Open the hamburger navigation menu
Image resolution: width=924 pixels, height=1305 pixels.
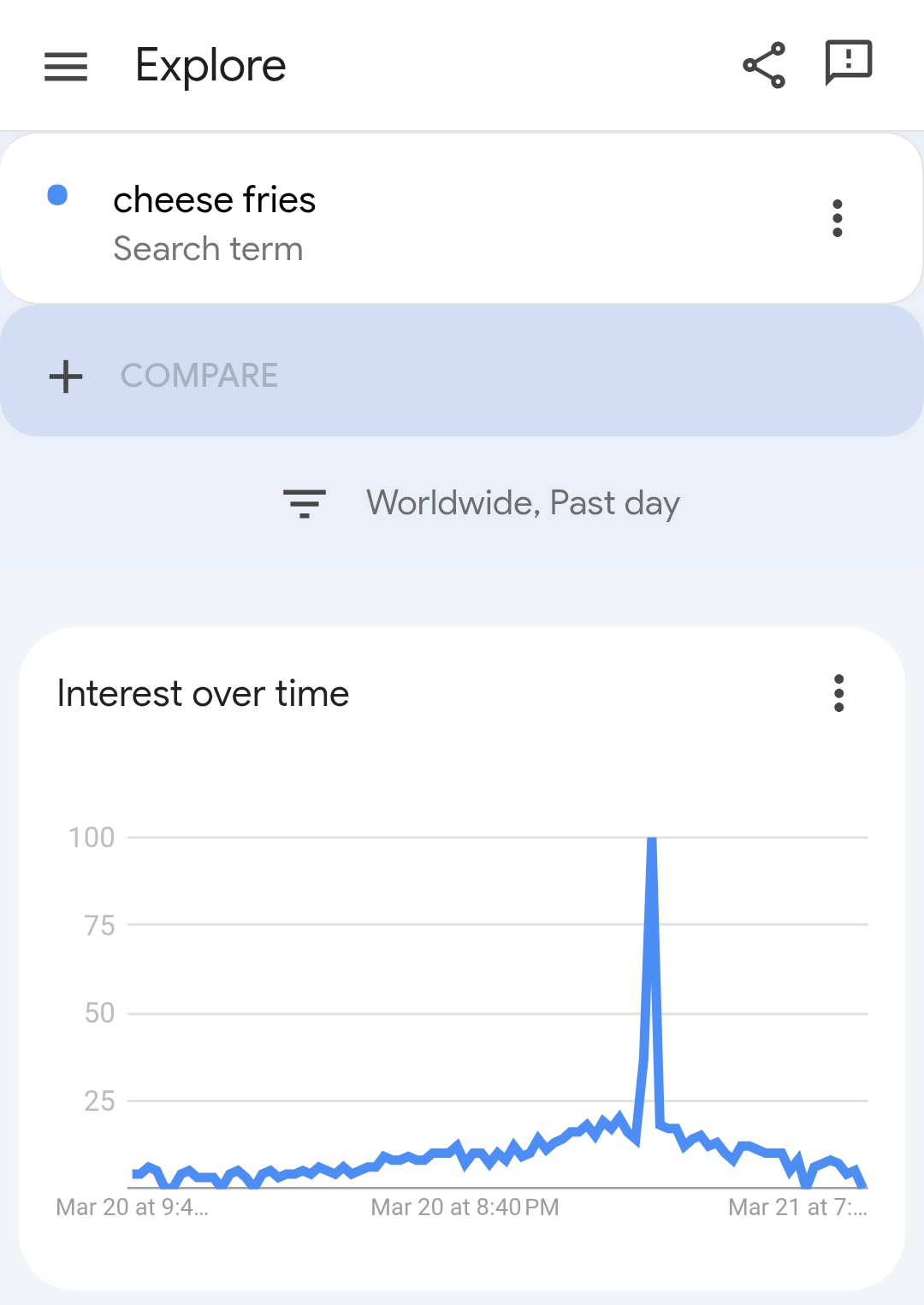point(66,66)
